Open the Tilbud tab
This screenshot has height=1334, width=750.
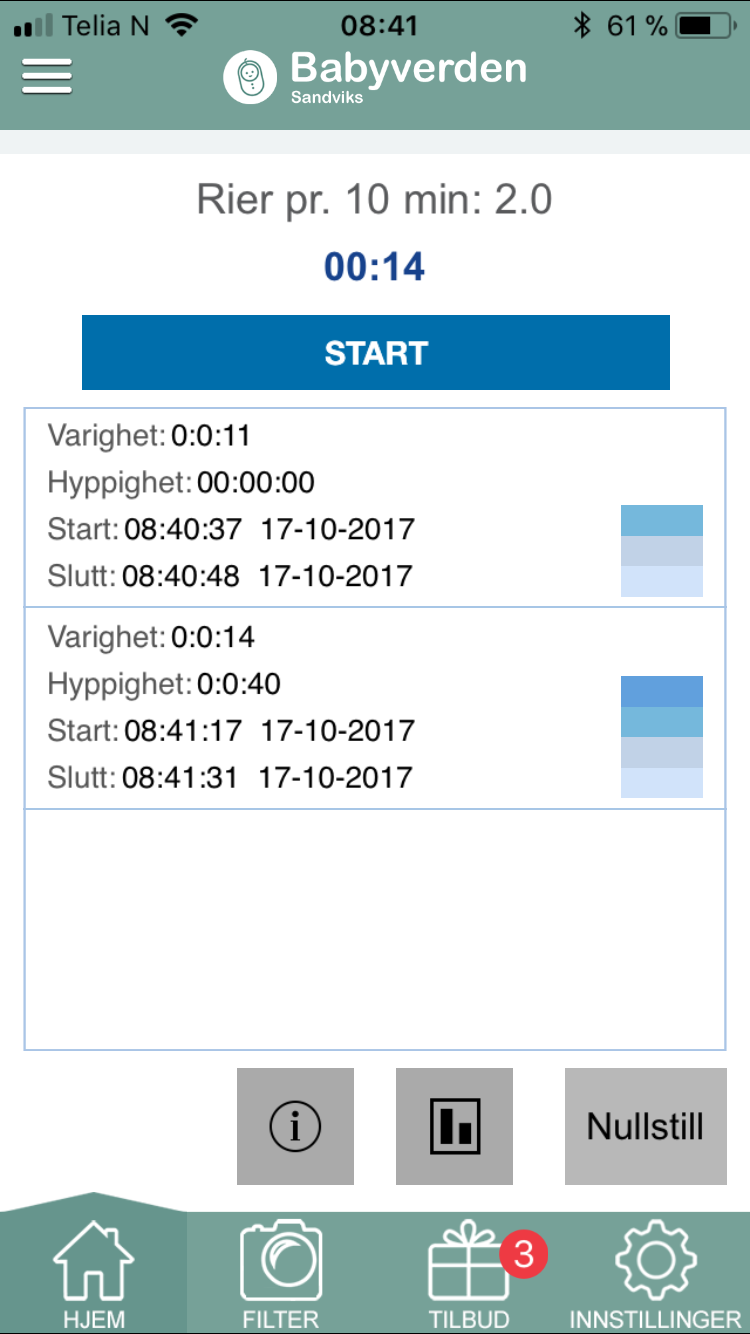click(469, 1272)
